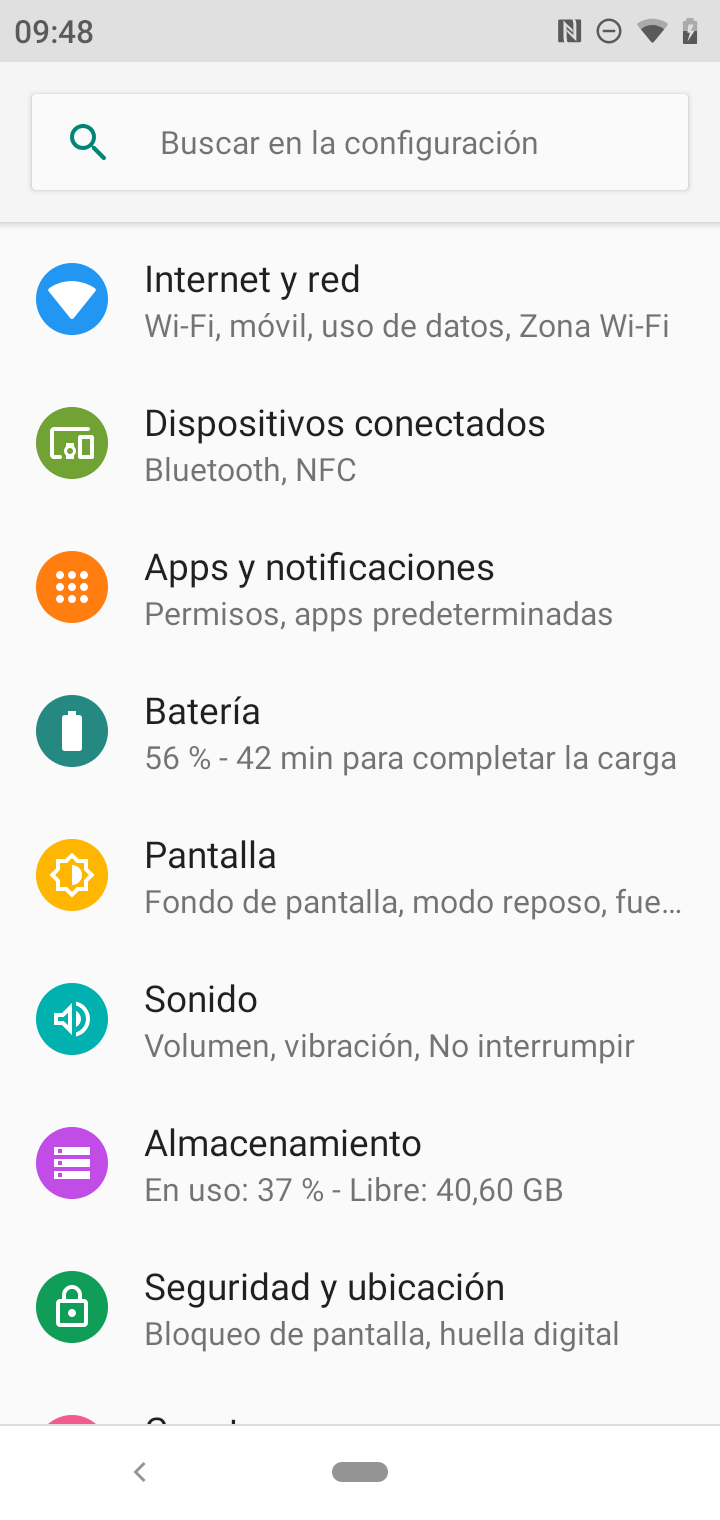Open Sonido settings
This screenshot has width=720, height=1520.
pyautogui.click(x=360, y=1020)
